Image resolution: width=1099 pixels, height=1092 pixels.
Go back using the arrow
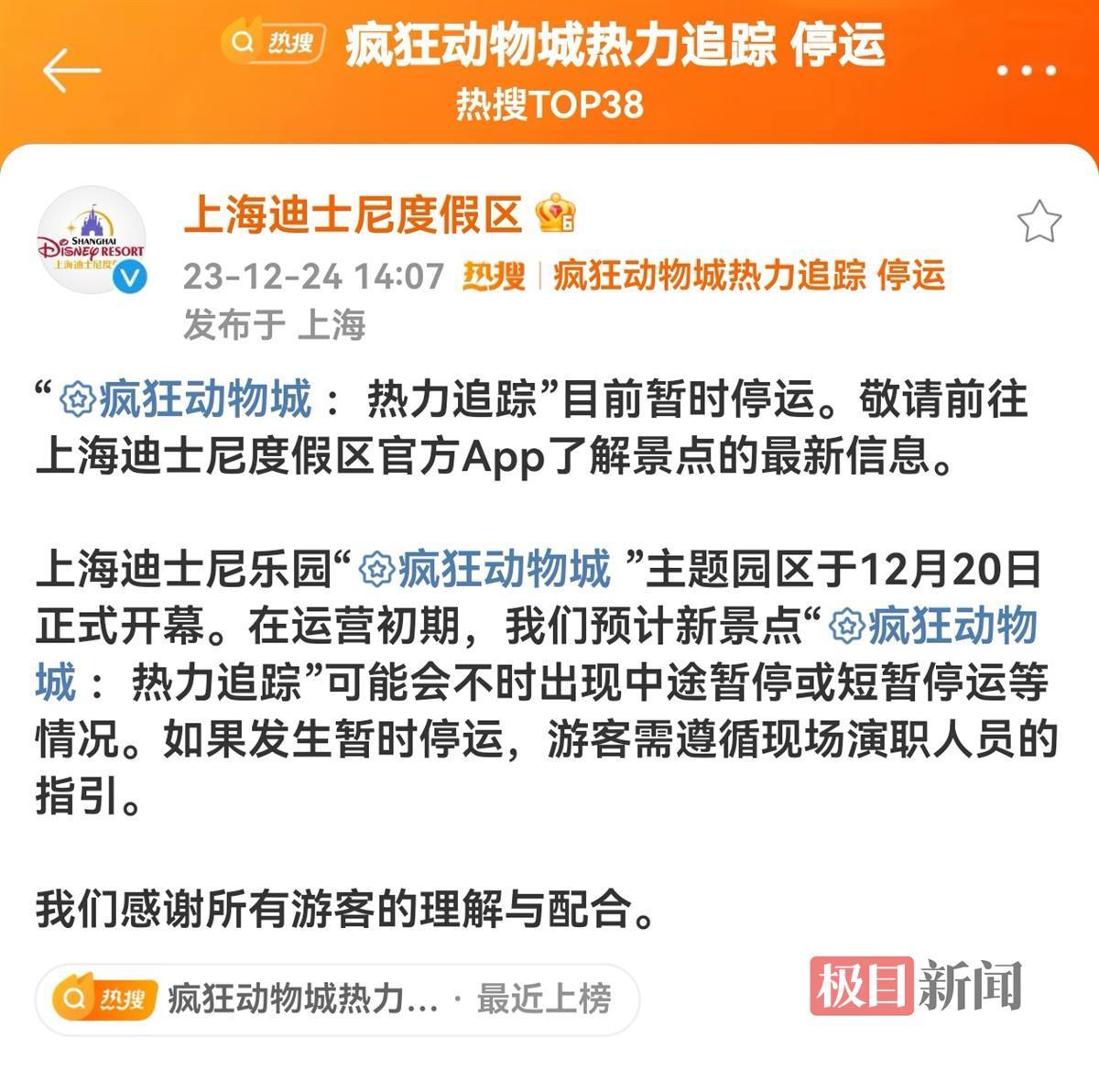click(71, 71)
